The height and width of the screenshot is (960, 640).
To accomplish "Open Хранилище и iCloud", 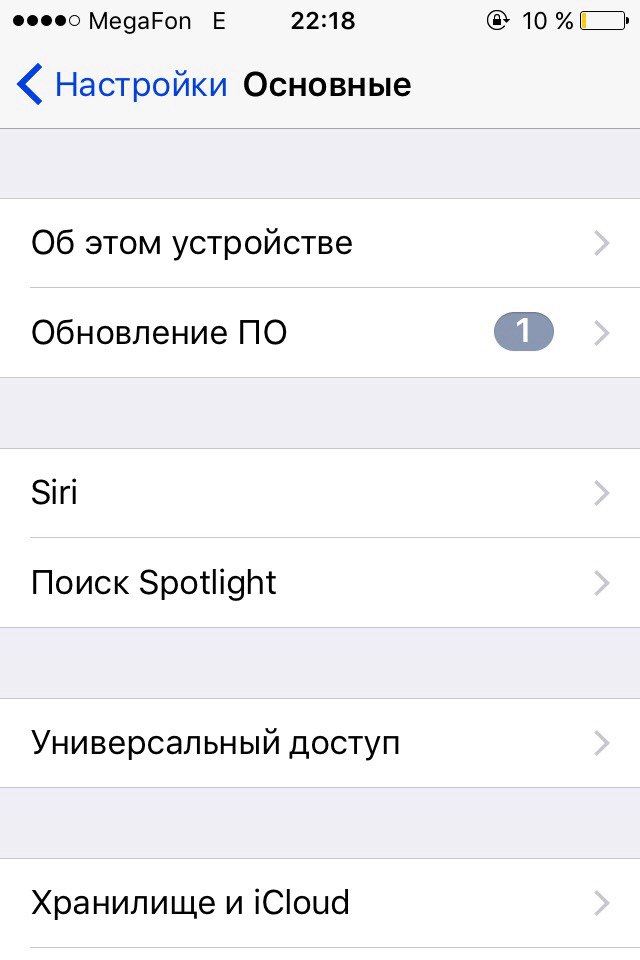I will coord(320,903).
